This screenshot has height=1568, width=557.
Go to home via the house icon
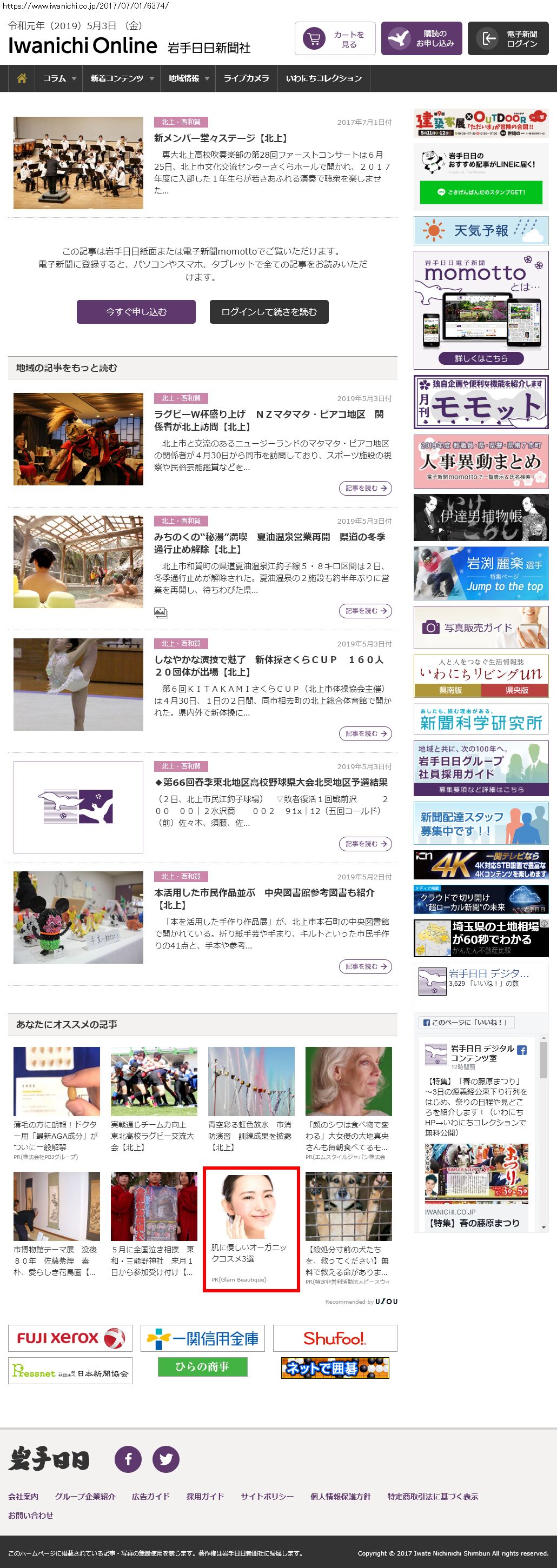coord(22,78)
